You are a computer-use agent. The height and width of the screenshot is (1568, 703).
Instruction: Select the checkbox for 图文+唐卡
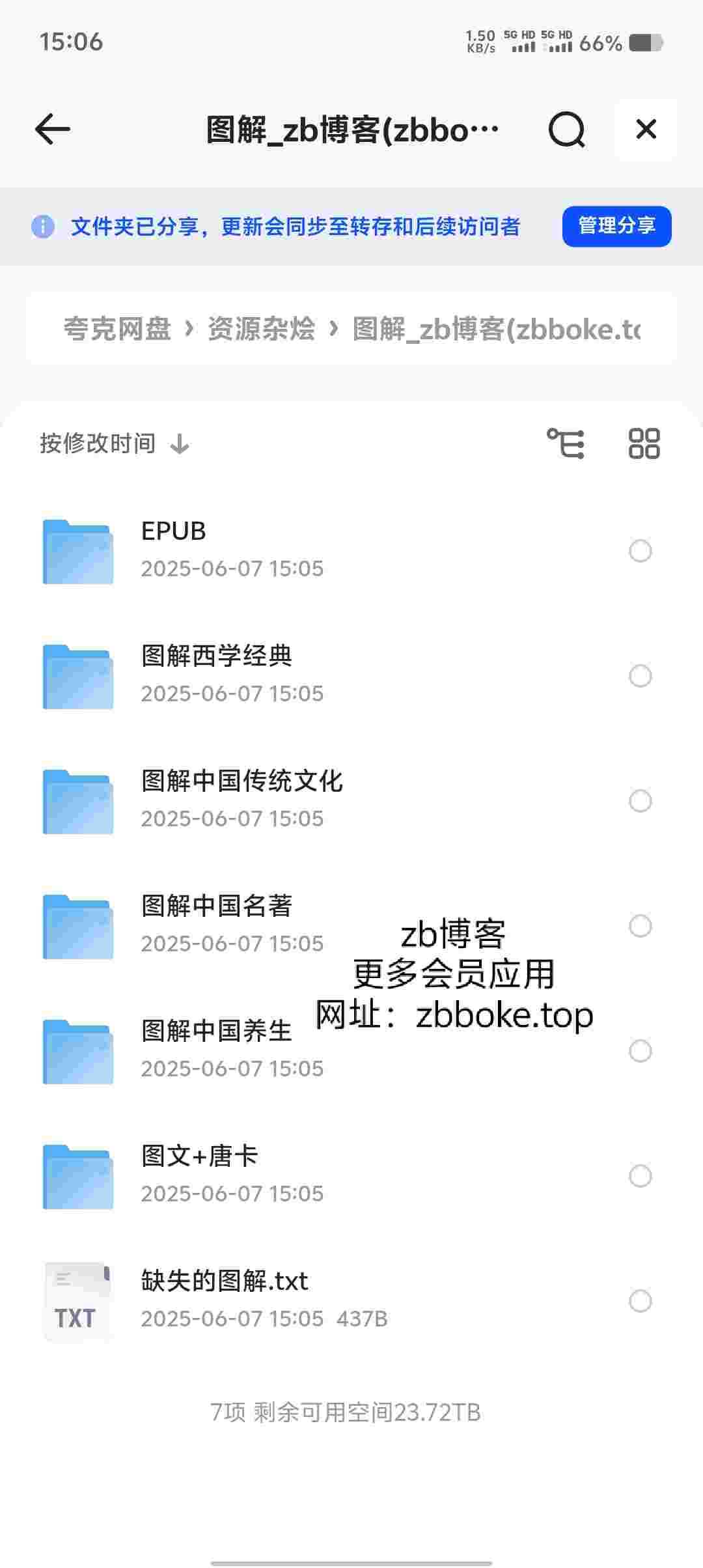click(x=641, y=1176)
